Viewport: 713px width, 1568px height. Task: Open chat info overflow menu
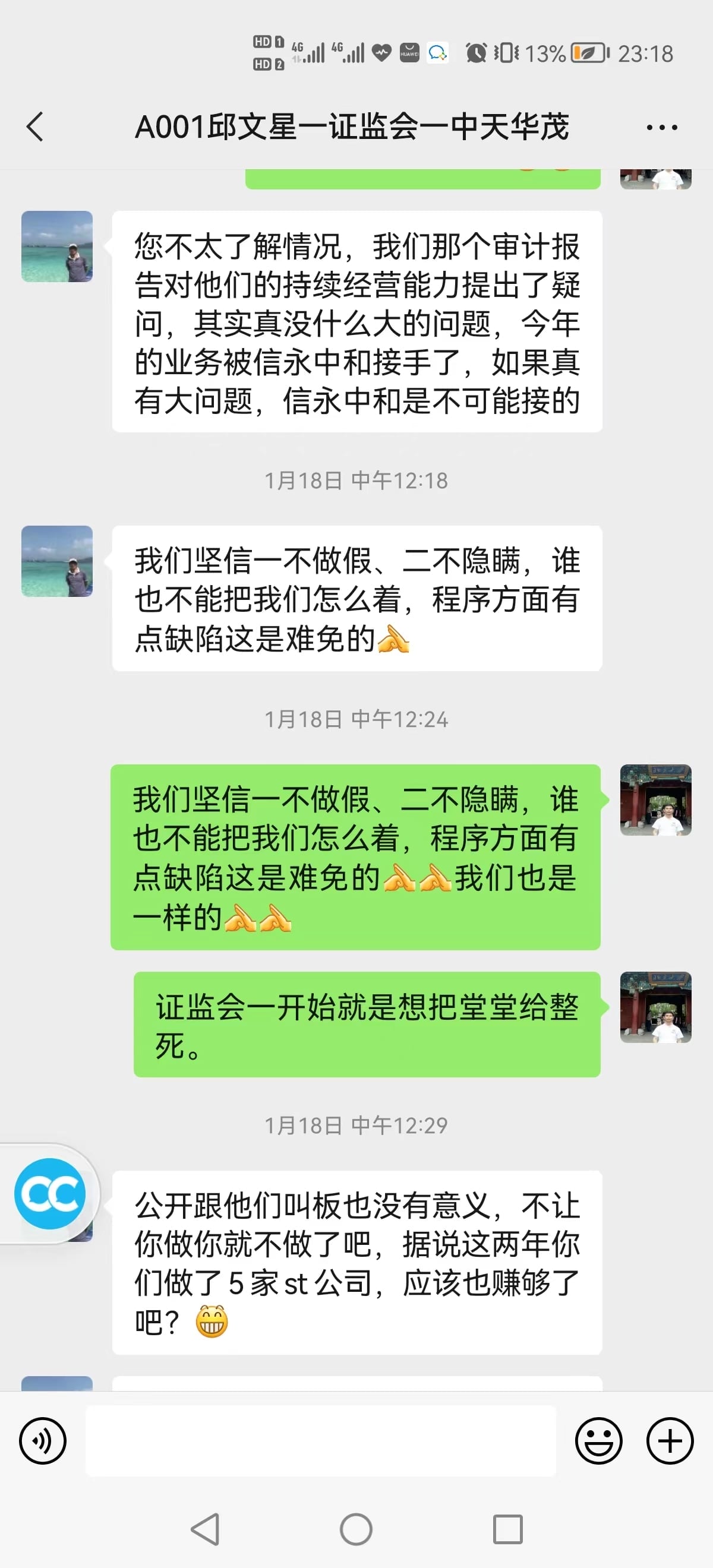(x=661, y=127)
